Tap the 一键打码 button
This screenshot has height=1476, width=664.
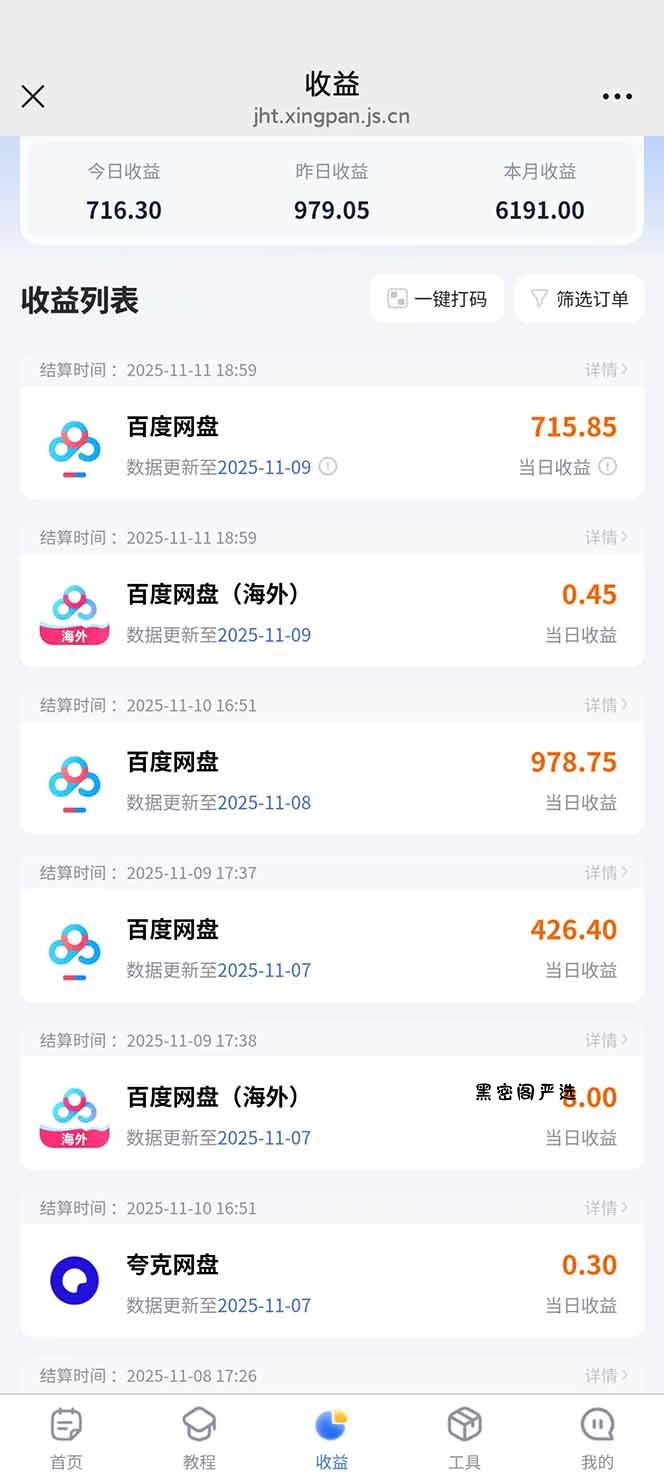[x=437, y=299]
